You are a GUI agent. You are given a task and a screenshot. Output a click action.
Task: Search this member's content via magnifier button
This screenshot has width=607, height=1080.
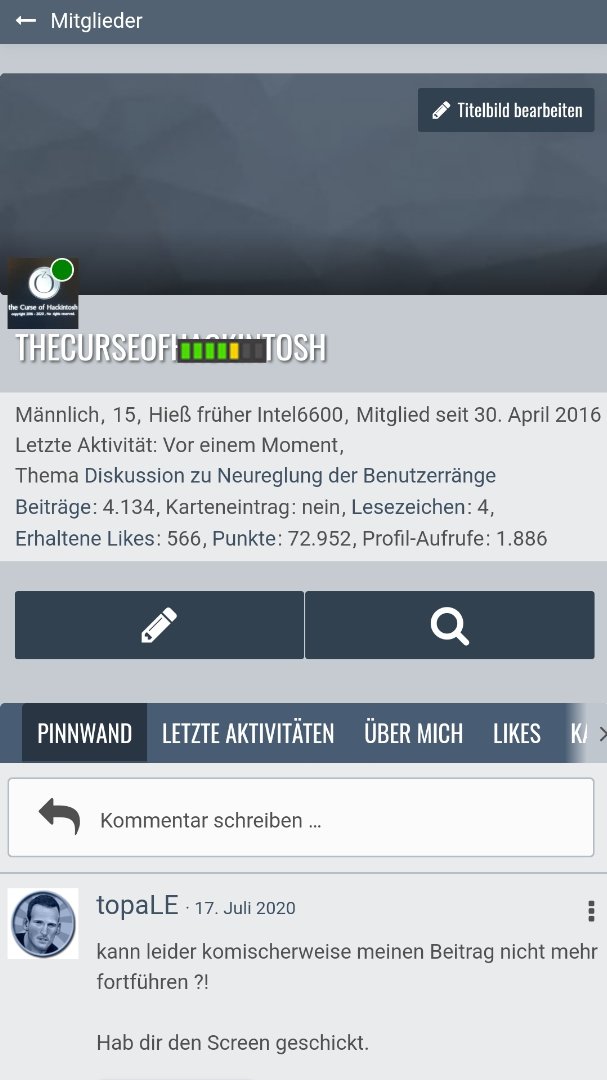coord(449,625)
